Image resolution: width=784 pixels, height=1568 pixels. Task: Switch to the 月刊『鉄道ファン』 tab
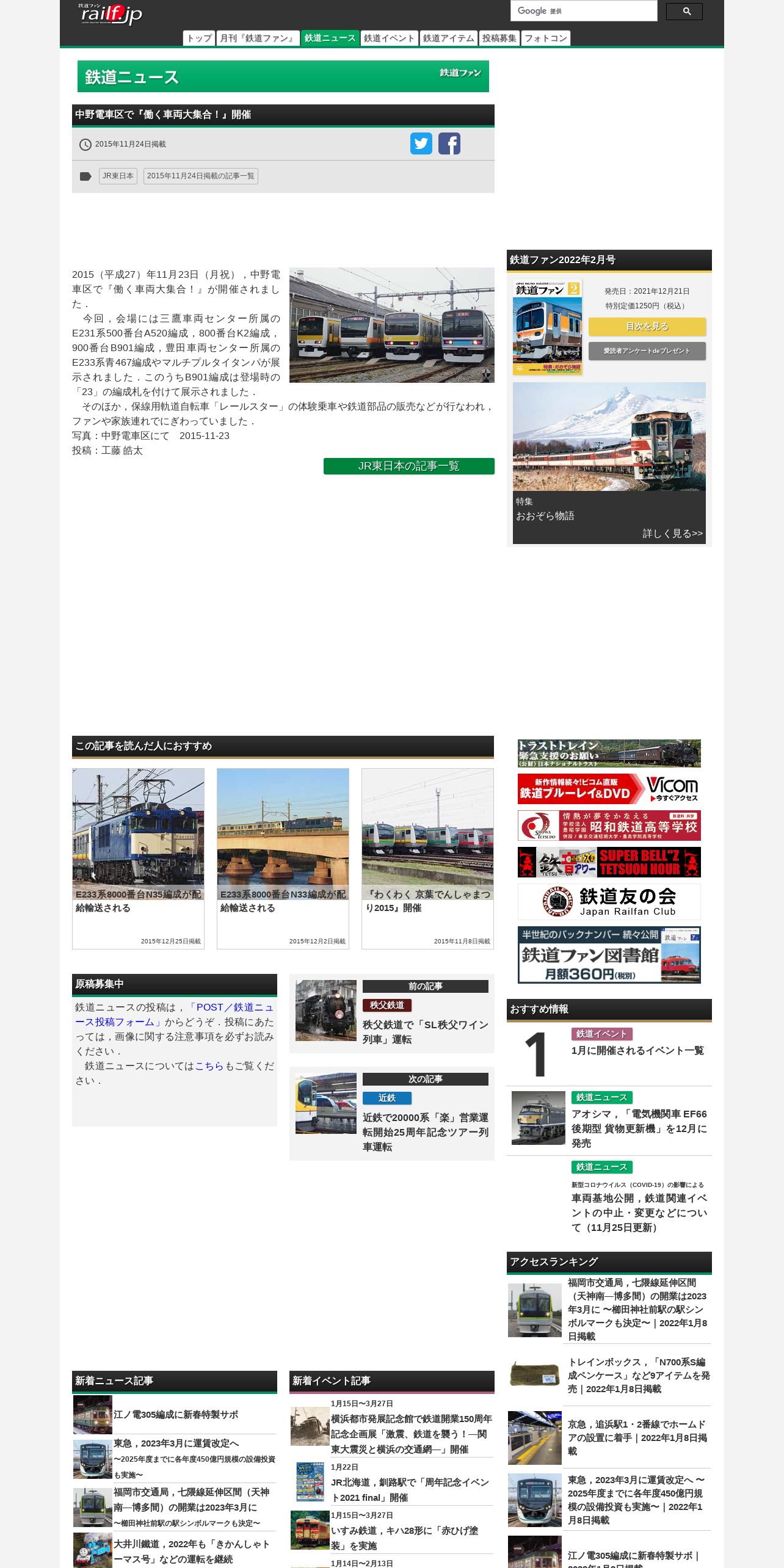tap(258, 38)
